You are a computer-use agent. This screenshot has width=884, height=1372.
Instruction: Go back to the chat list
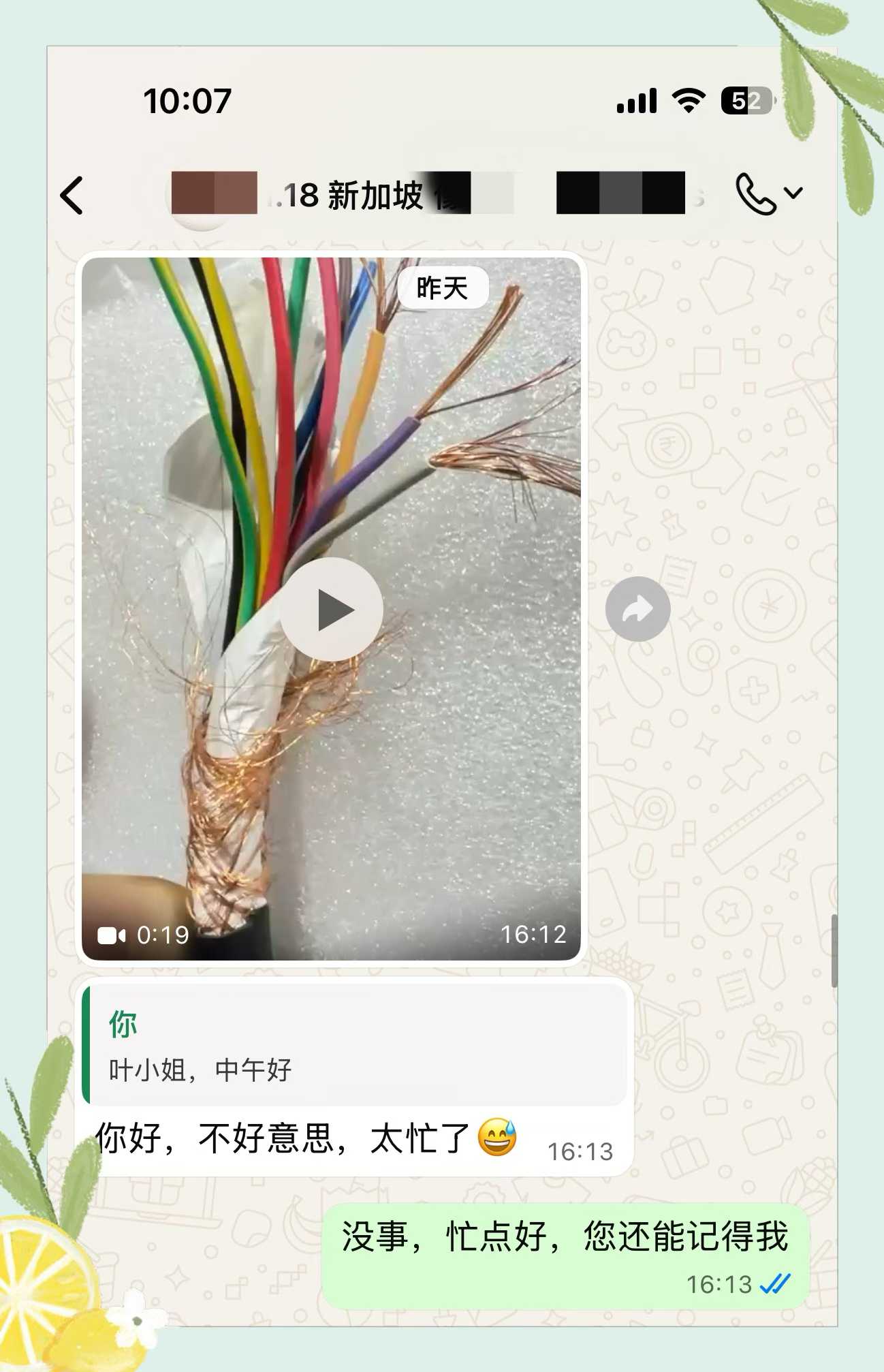[72, 196]
